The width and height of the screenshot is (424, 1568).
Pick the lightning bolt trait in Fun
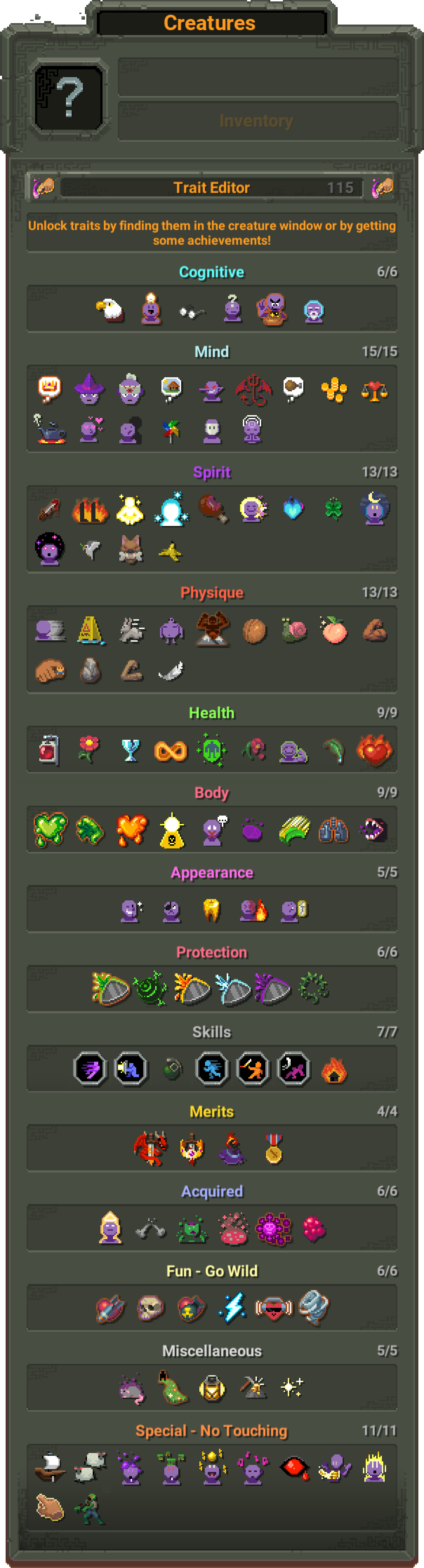click(x=233, y=1307)
